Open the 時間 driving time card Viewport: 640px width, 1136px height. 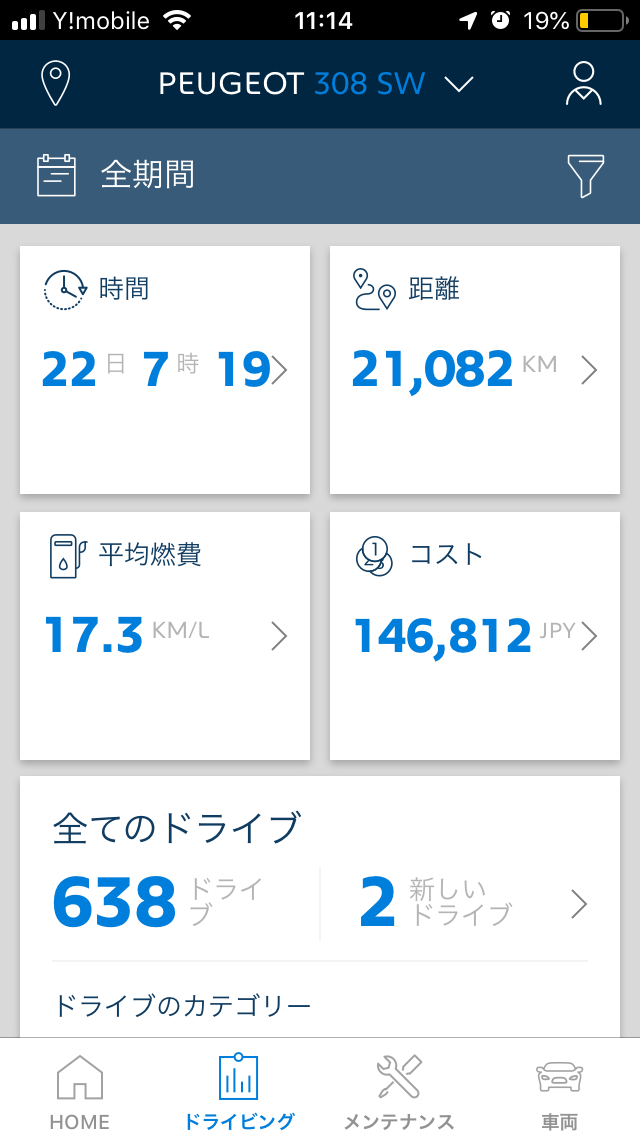coord(165,370)
